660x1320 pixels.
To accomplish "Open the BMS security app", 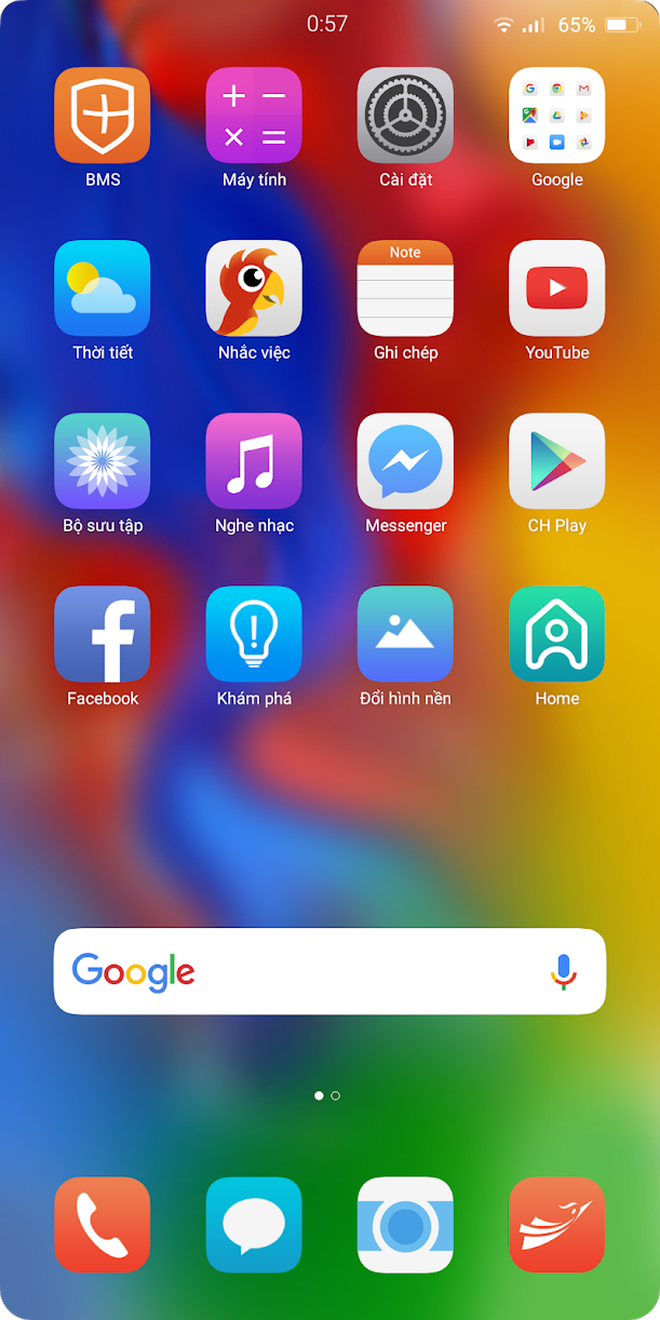I will (102, 115).
